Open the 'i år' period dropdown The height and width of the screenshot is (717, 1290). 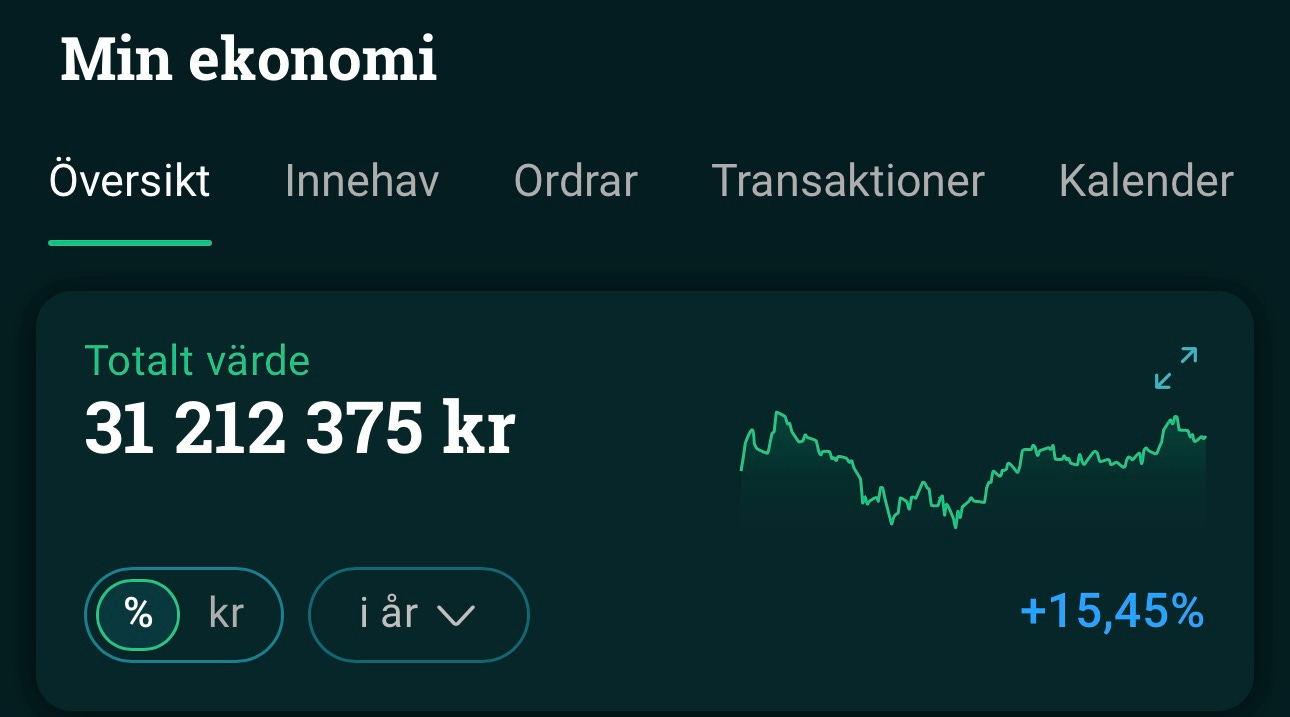click(418, 614)
